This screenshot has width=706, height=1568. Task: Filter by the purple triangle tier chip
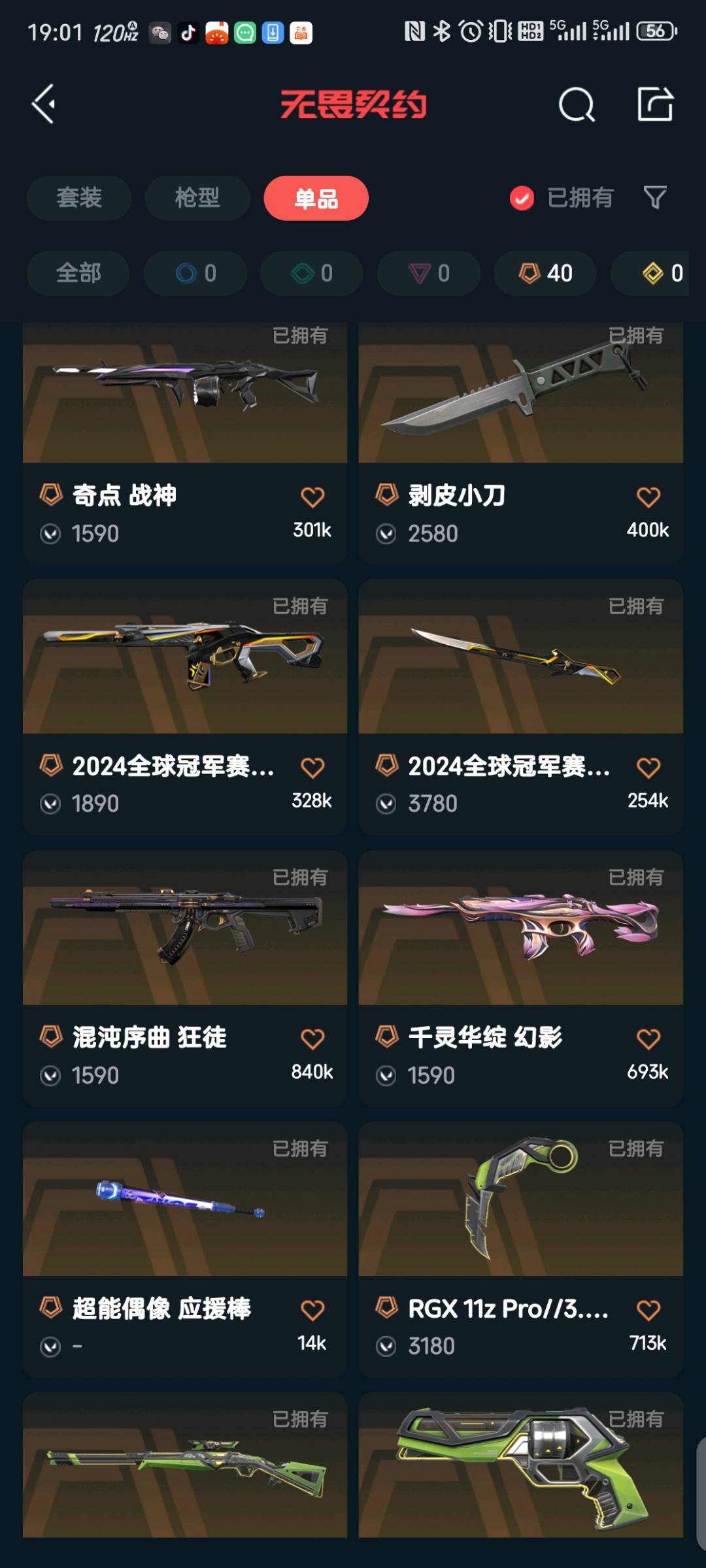429,273
